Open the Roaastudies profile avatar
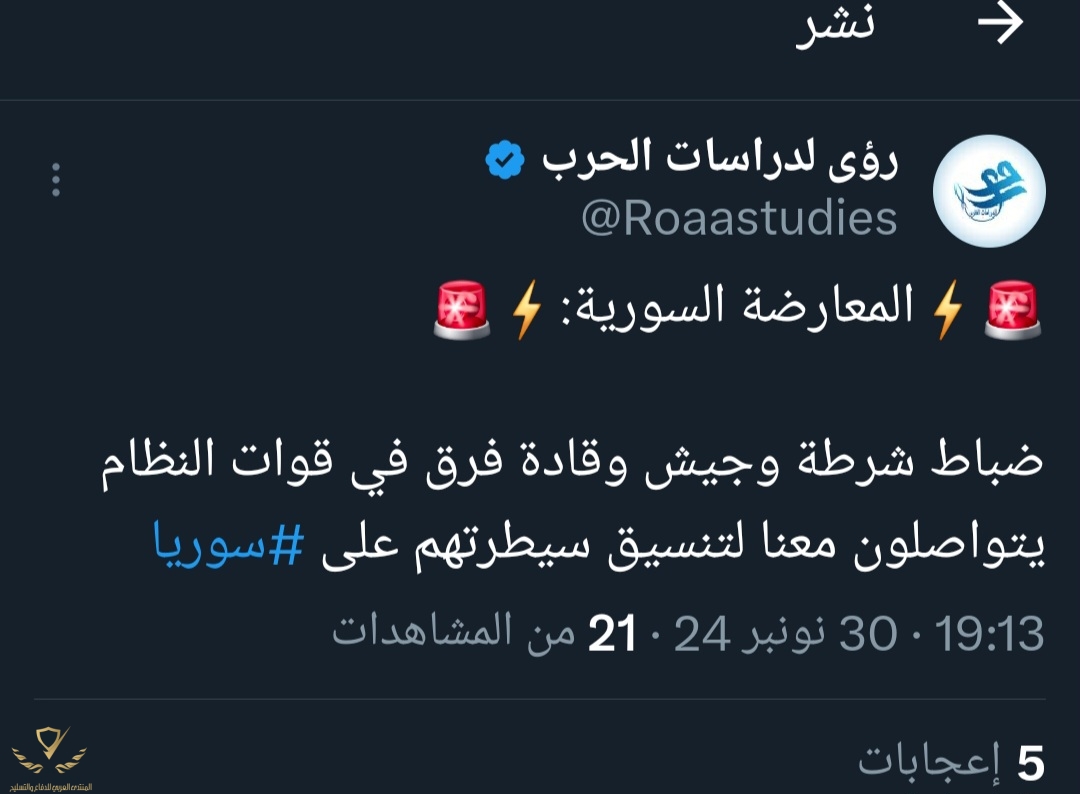This screenshot has width=1080, height=794. tap(988, 191)
